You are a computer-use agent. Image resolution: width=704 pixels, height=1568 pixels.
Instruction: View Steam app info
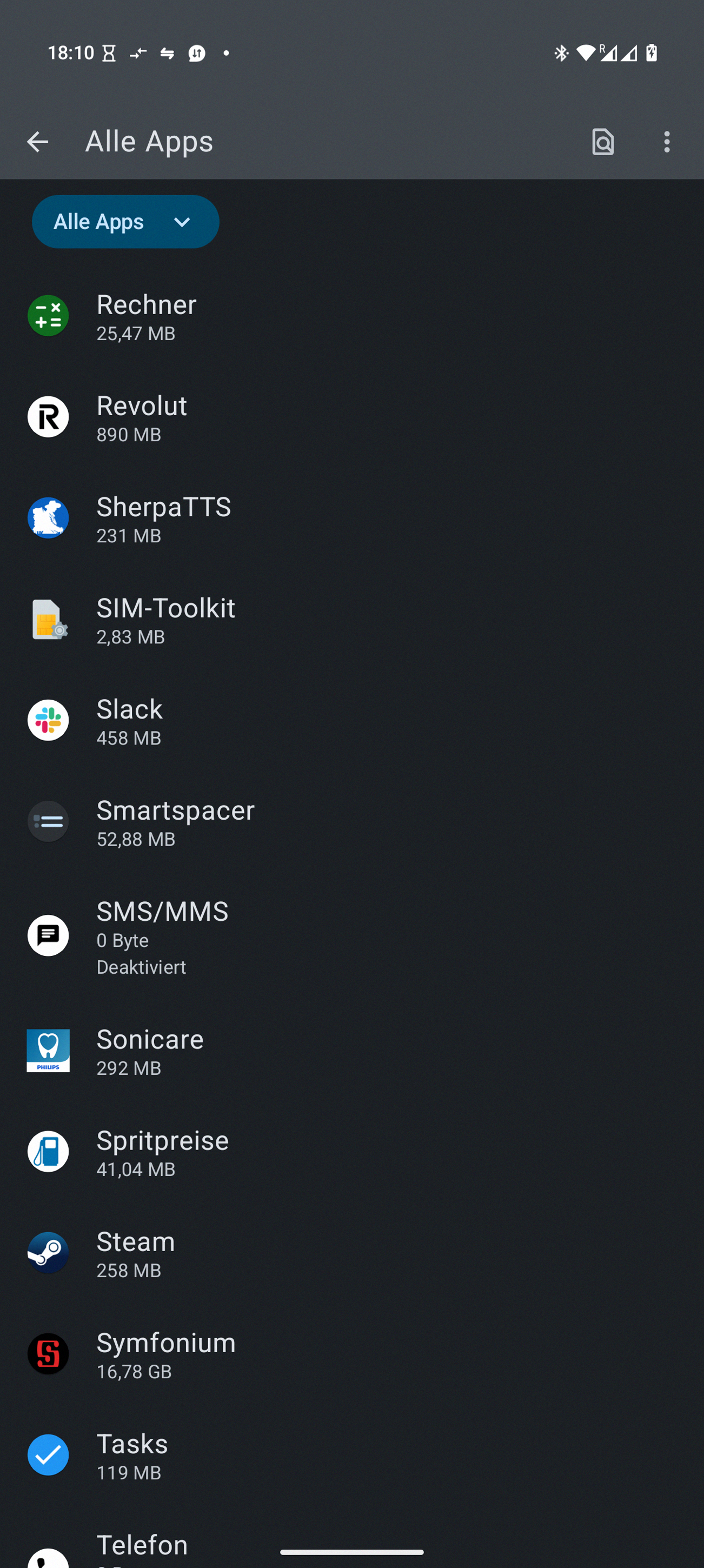[x=351, y=1253]
